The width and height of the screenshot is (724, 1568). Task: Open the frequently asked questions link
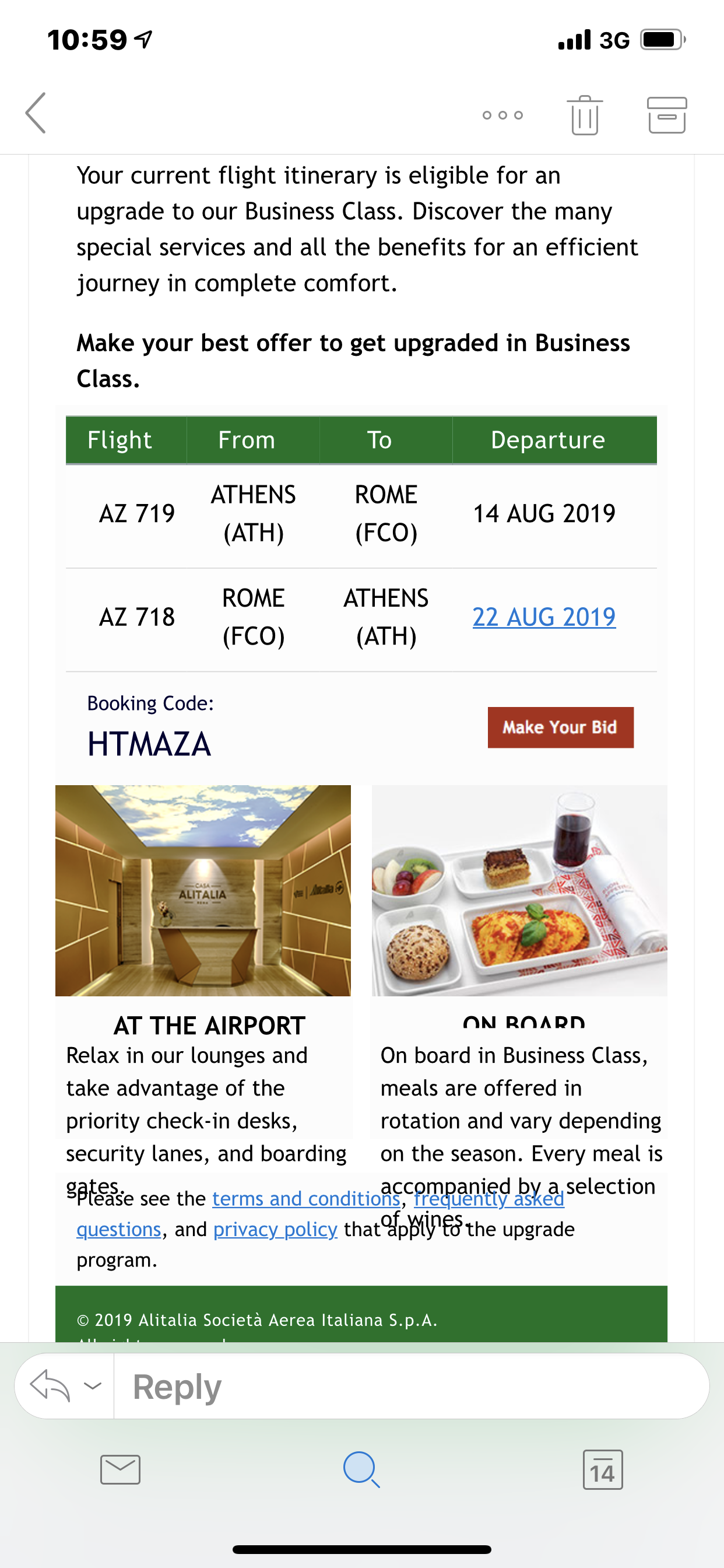point(488,1199)
